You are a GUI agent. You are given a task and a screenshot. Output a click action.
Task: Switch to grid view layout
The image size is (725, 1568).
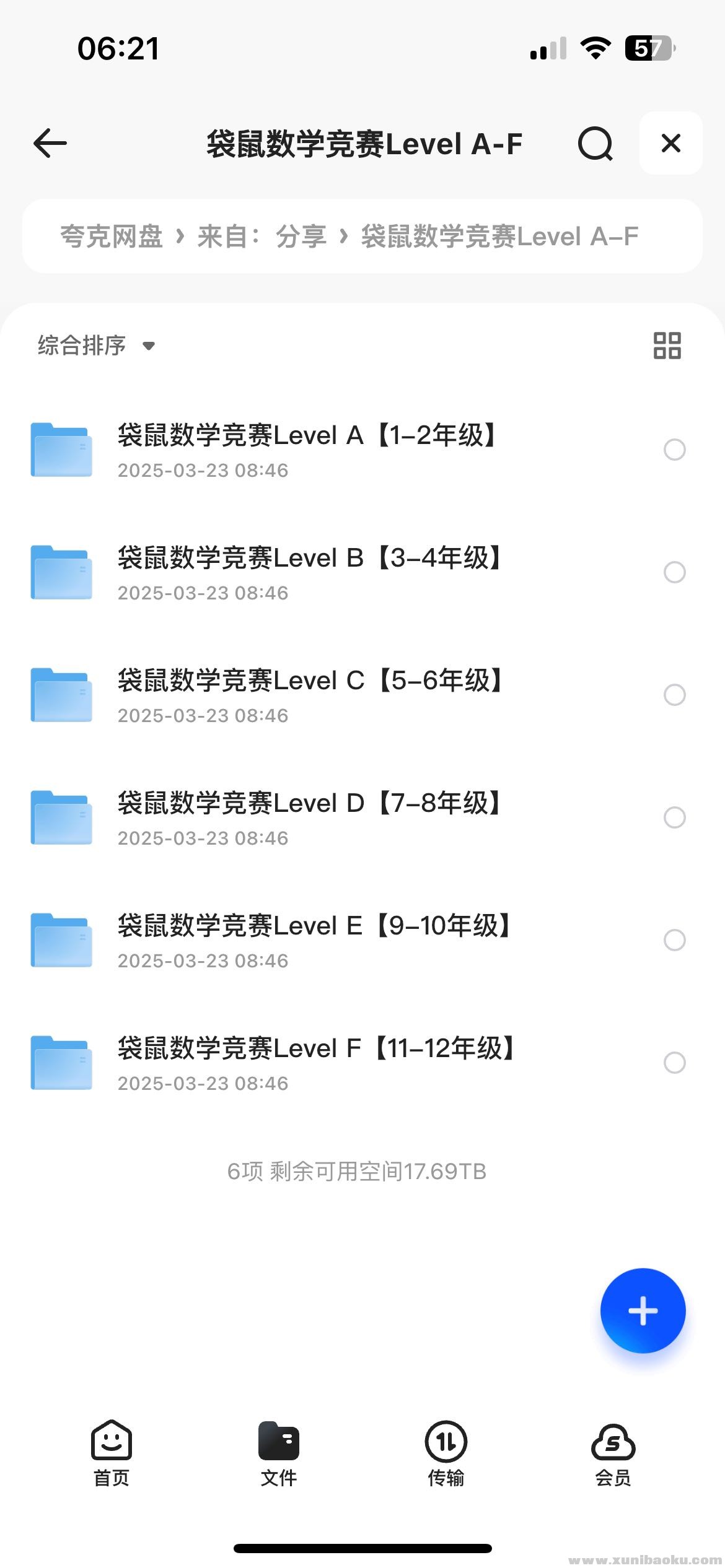pyautogui.click(x=667, y=345)
